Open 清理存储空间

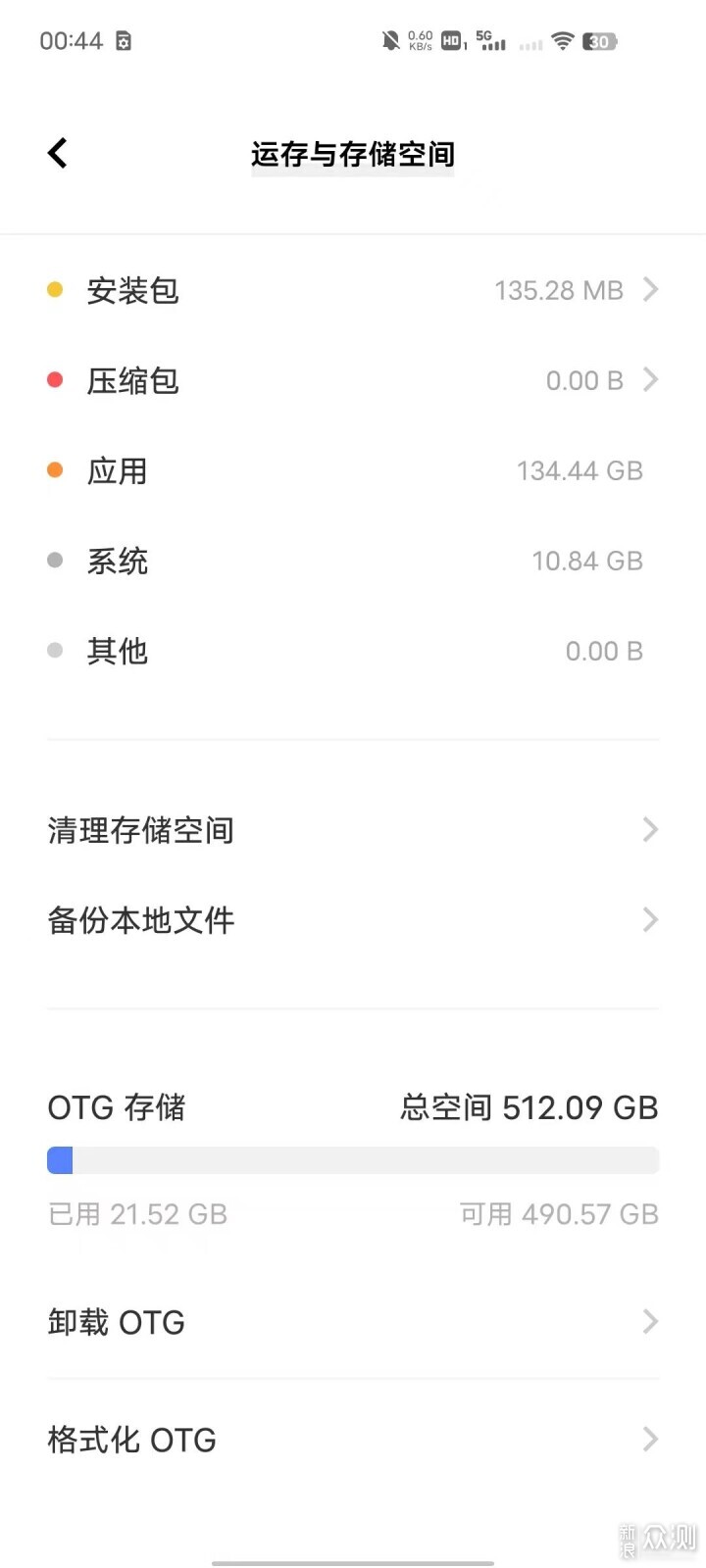pyautogui.click(x=353, y=830)
